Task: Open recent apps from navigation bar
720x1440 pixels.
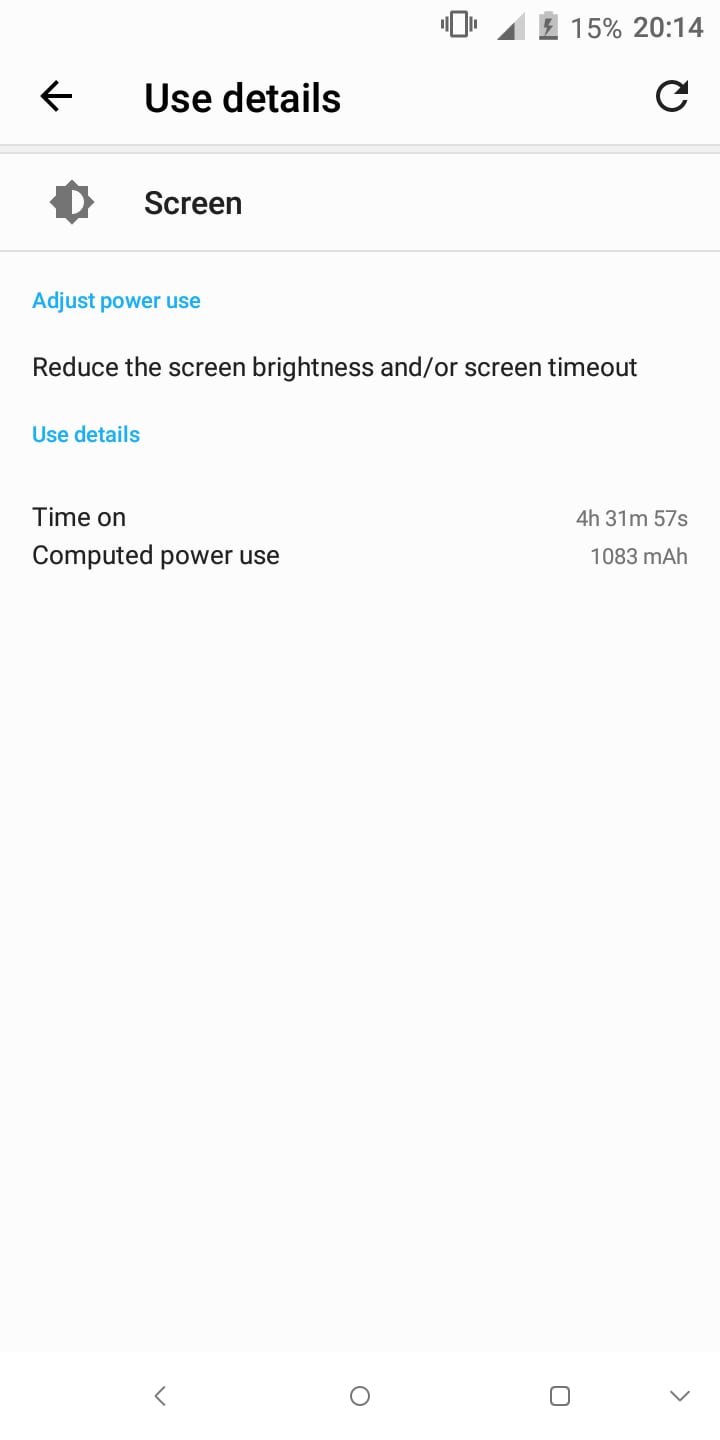Action: click(x=560, y=1396)
